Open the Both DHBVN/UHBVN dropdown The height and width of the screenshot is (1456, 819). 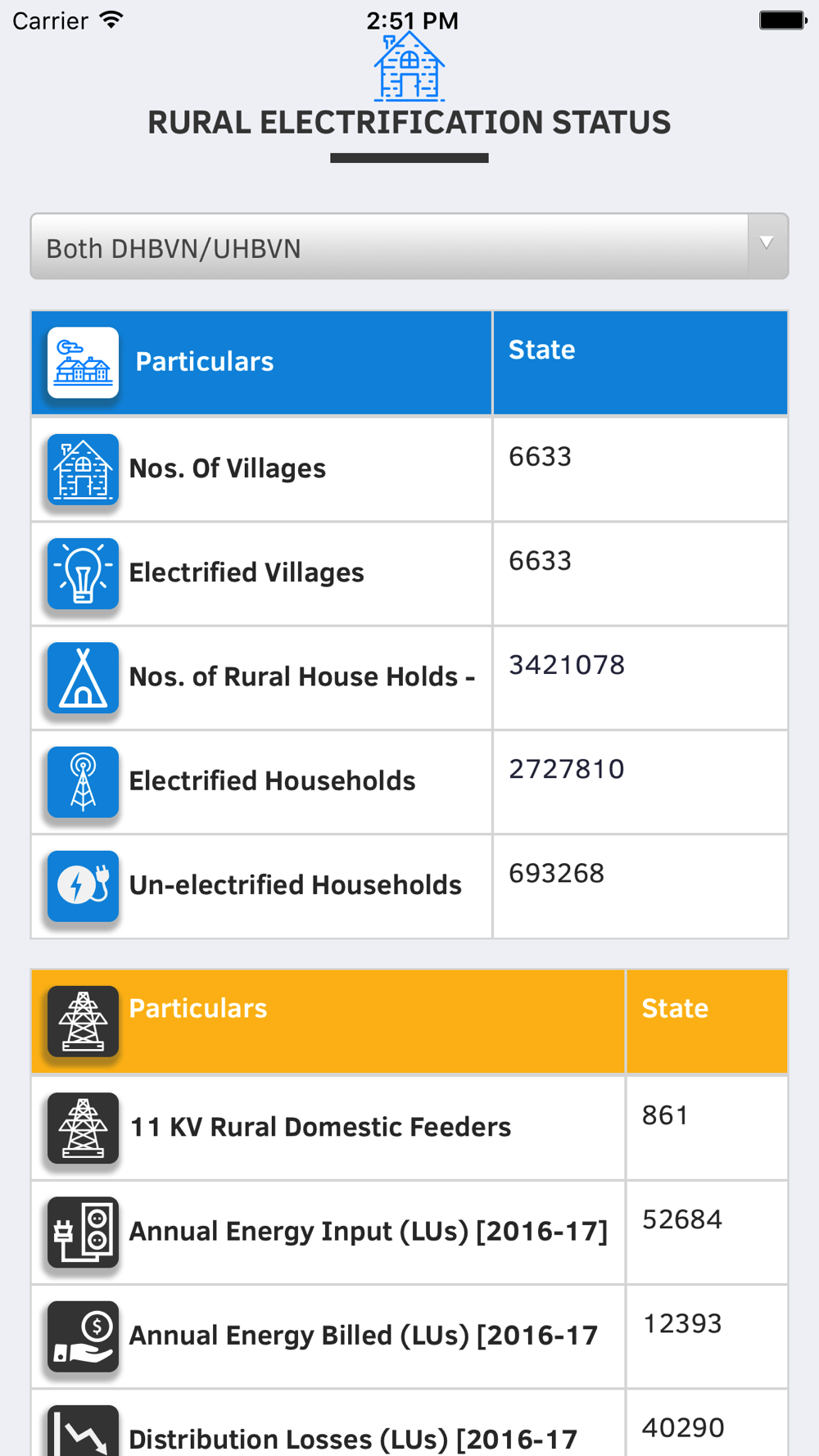point(409,246)
